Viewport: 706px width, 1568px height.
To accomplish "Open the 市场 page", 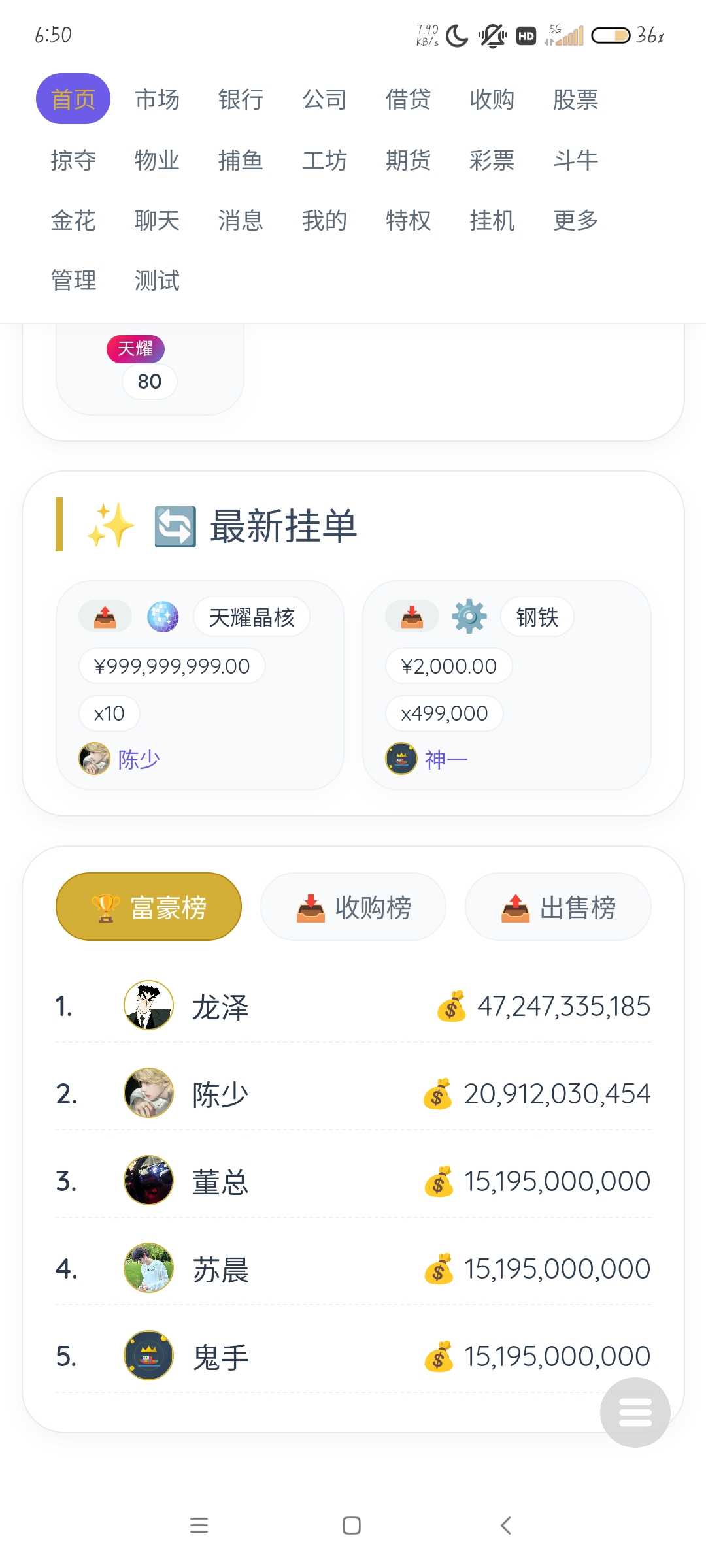I will click(157, 99).
